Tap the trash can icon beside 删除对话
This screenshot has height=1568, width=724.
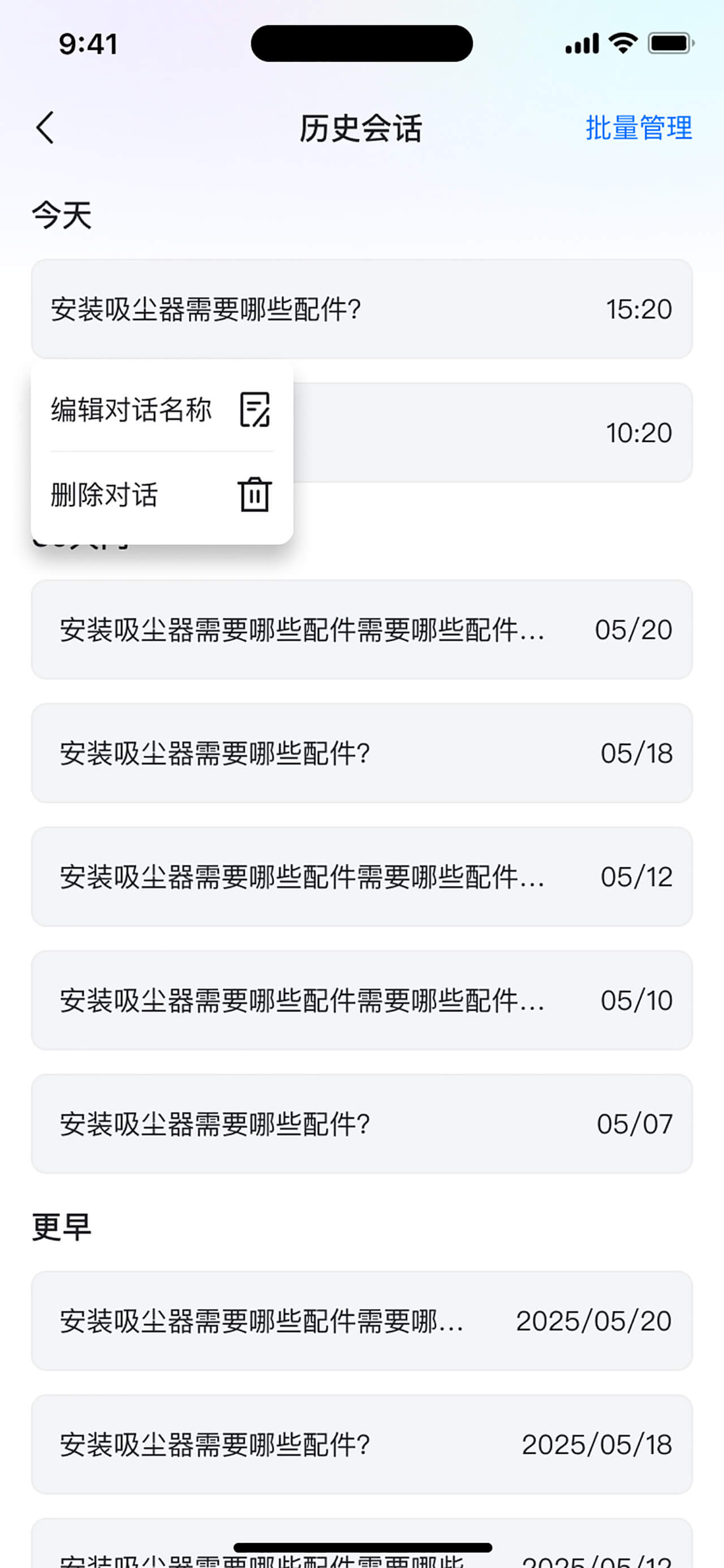coord(255,494)
